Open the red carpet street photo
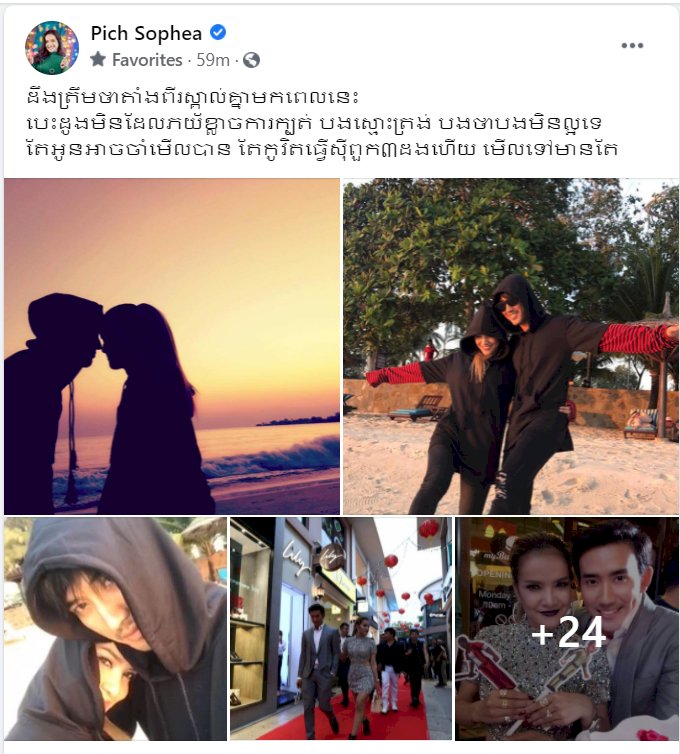 click(x=340, y=628)
